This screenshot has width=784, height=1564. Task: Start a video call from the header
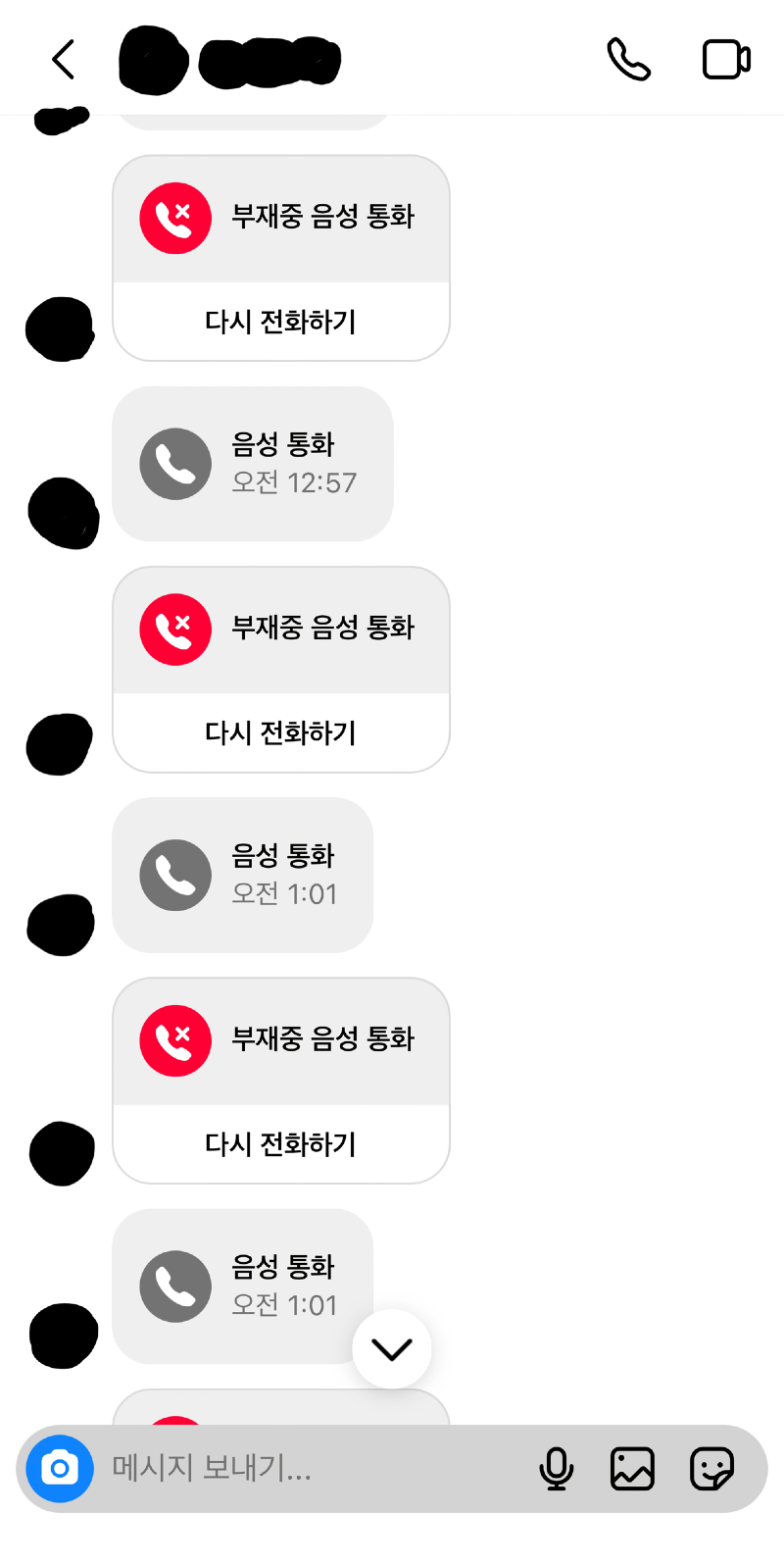pos(726,60)
